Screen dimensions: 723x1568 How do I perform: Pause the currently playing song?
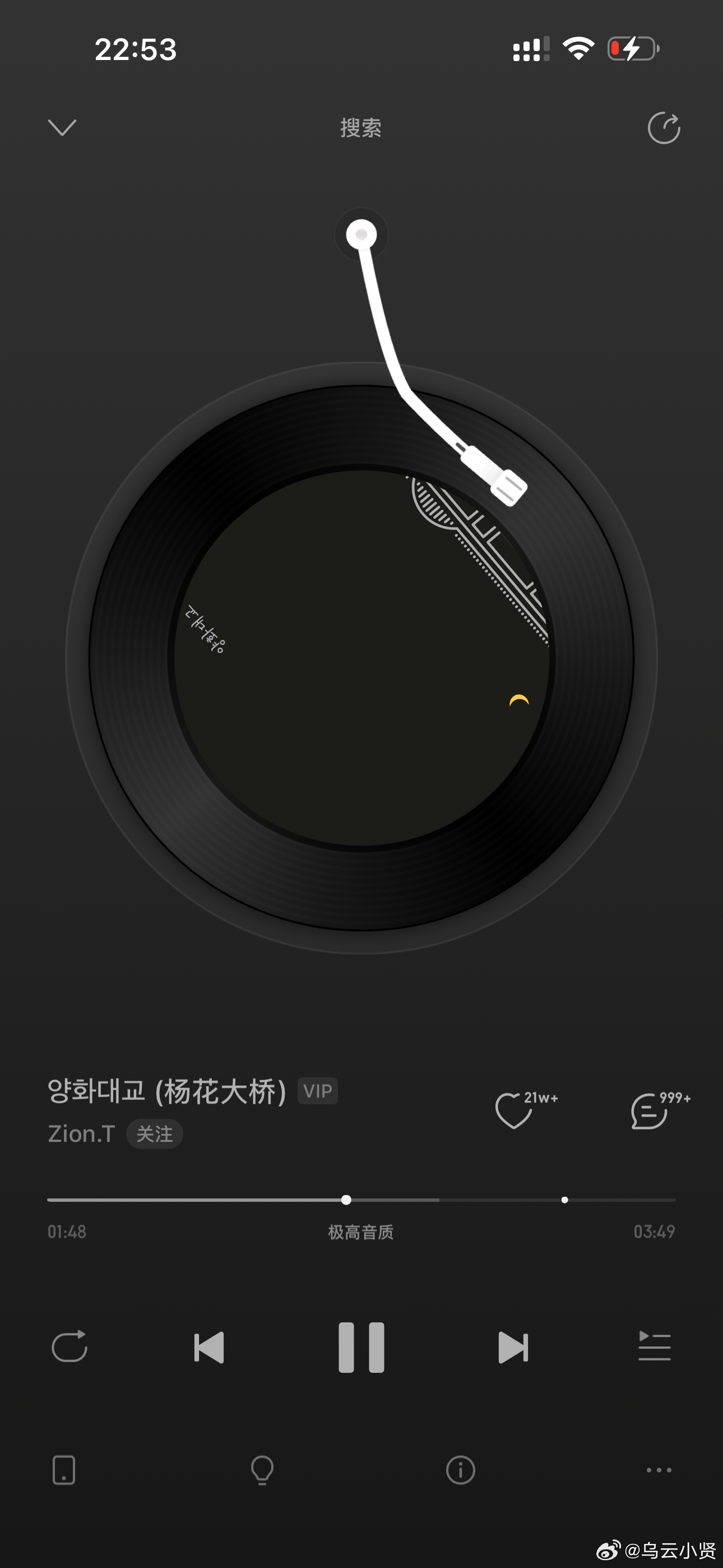coord(361,1346)
